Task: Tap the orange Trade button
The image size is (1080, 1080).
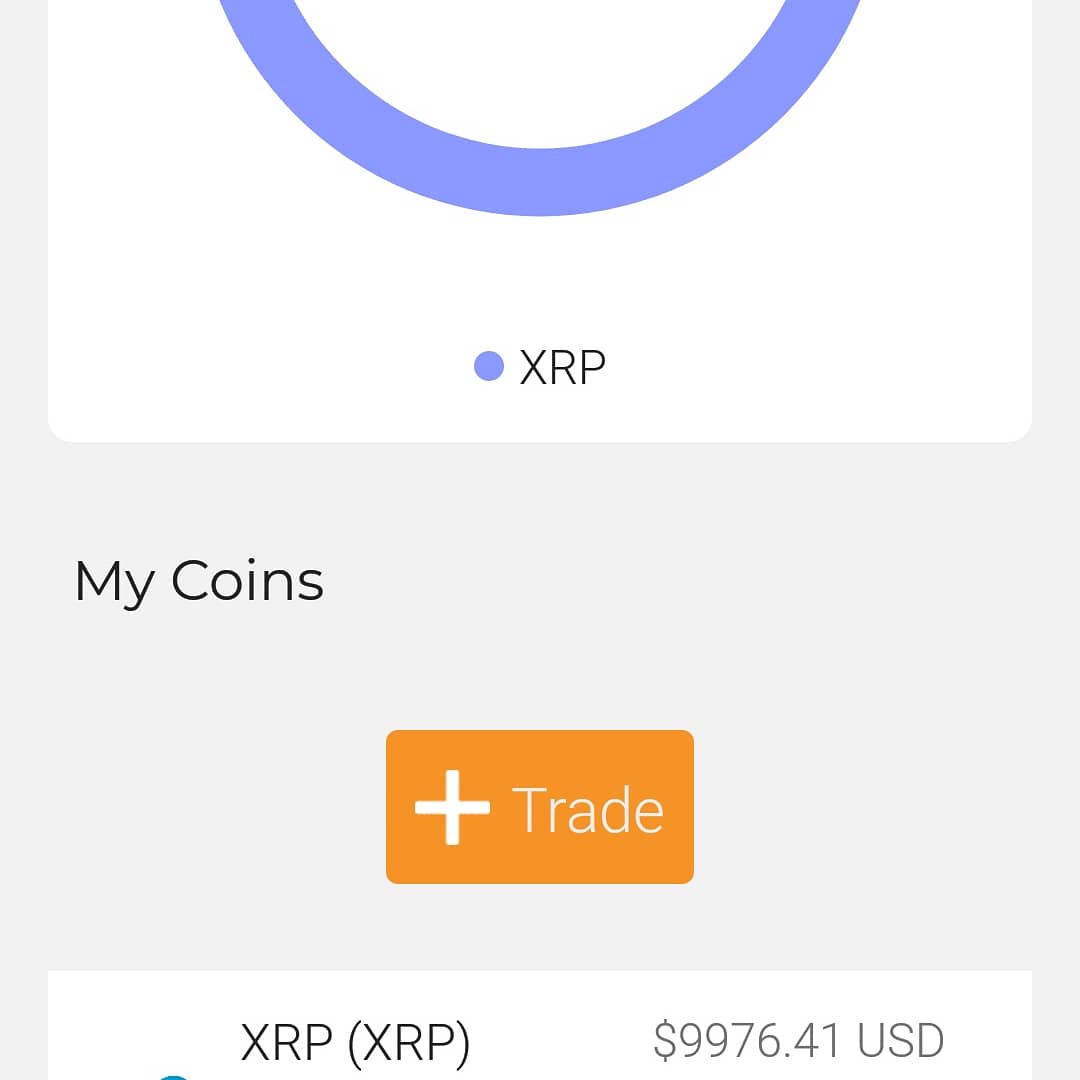Action: coord(540,807)
